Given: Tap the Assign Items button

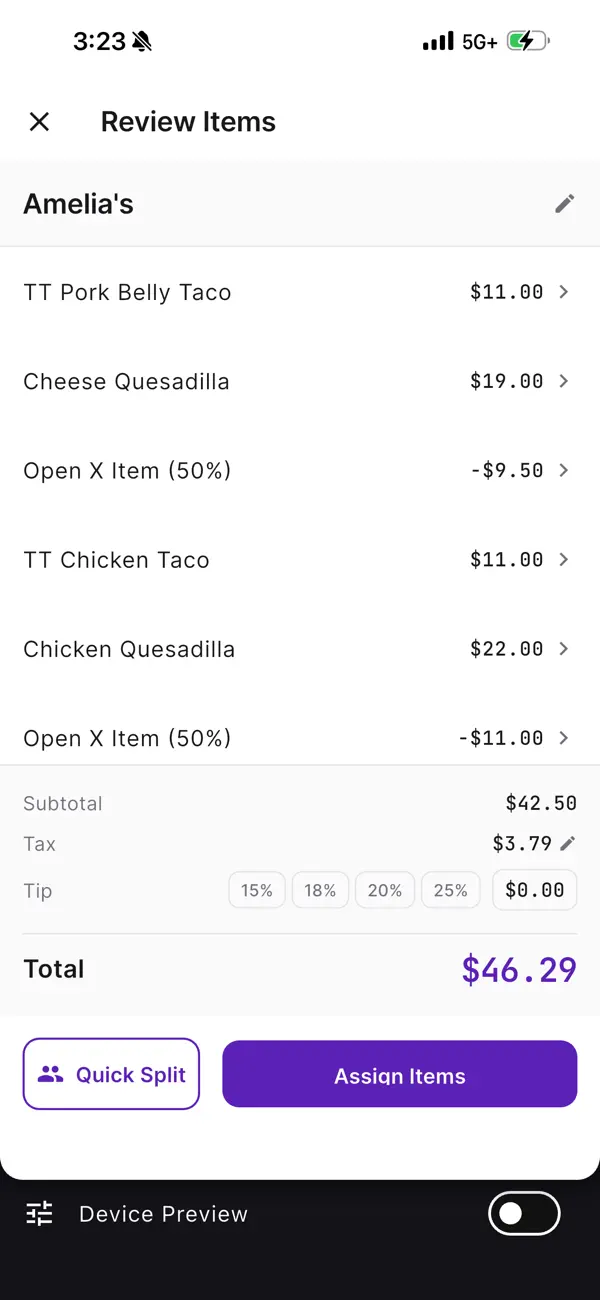Looking at the screenshot, I should tap(399, 1074).
